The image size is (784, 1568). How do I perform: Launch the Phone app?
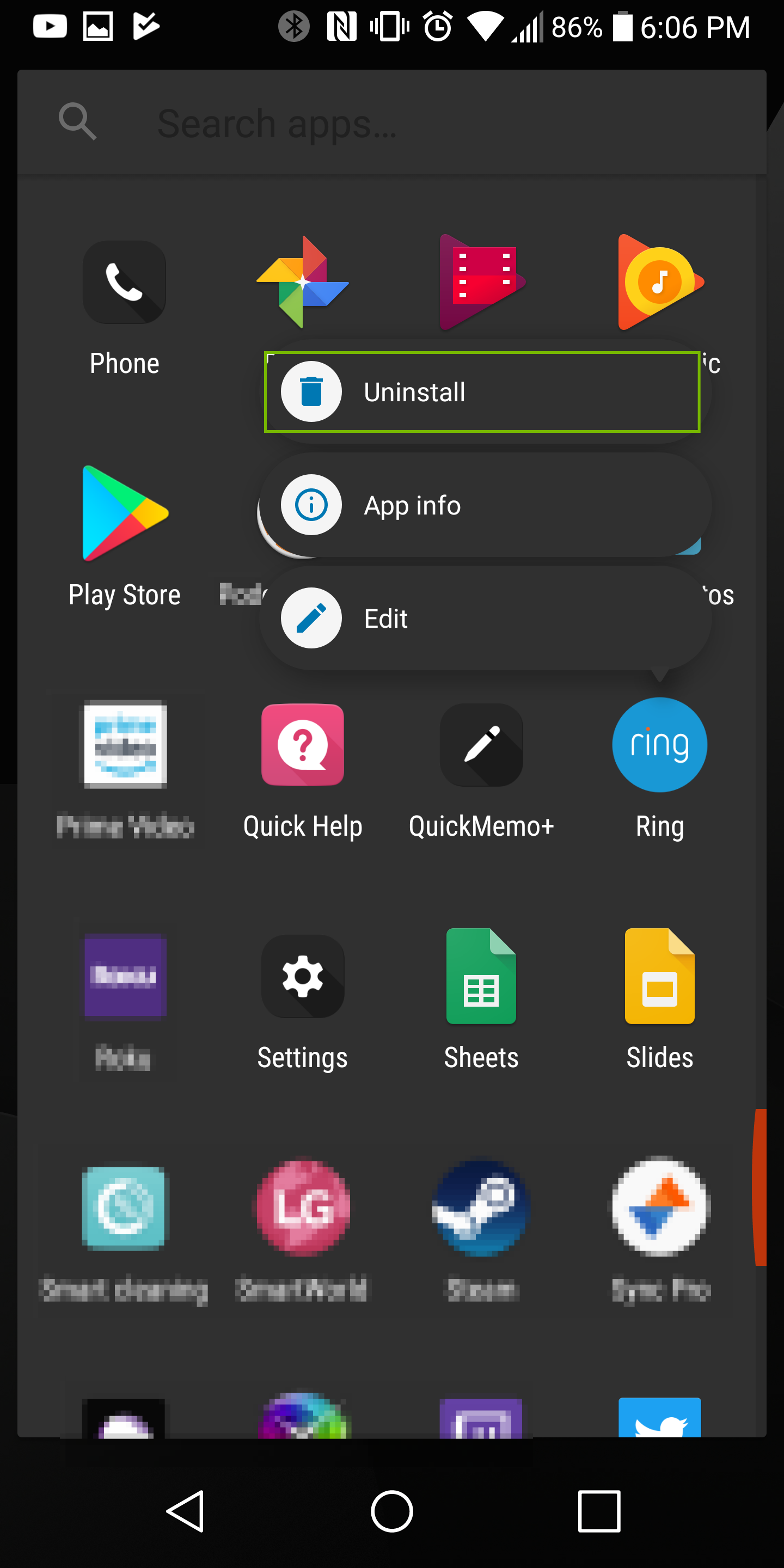click(x=124, y=282)
